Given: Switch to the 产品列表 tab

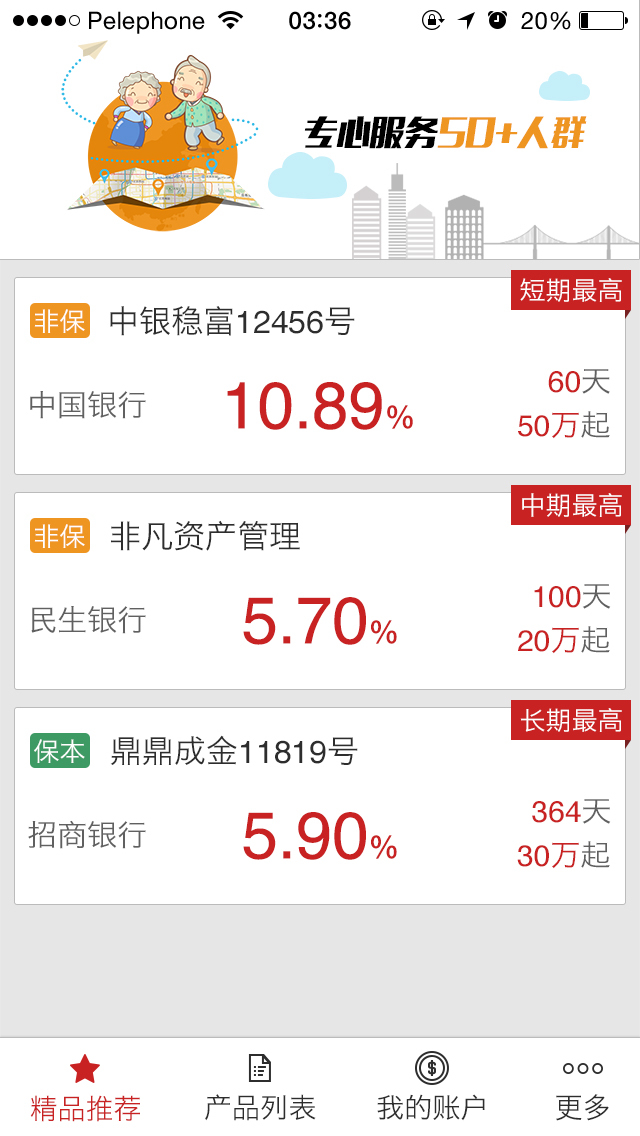Looking at the screenshot, I should [260, 1088].
